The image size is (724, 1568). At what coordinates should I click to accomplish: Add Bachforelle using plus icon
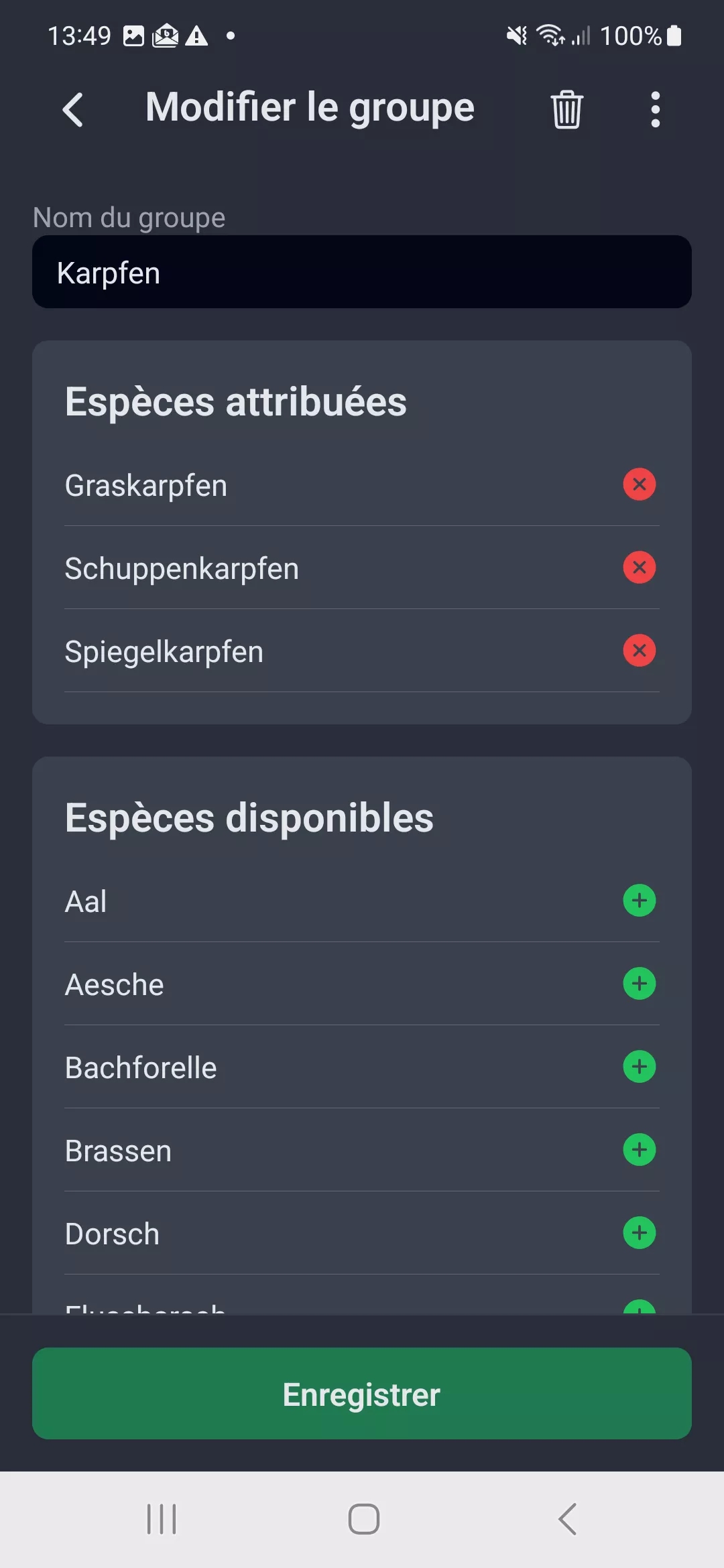pos(639,1067)
